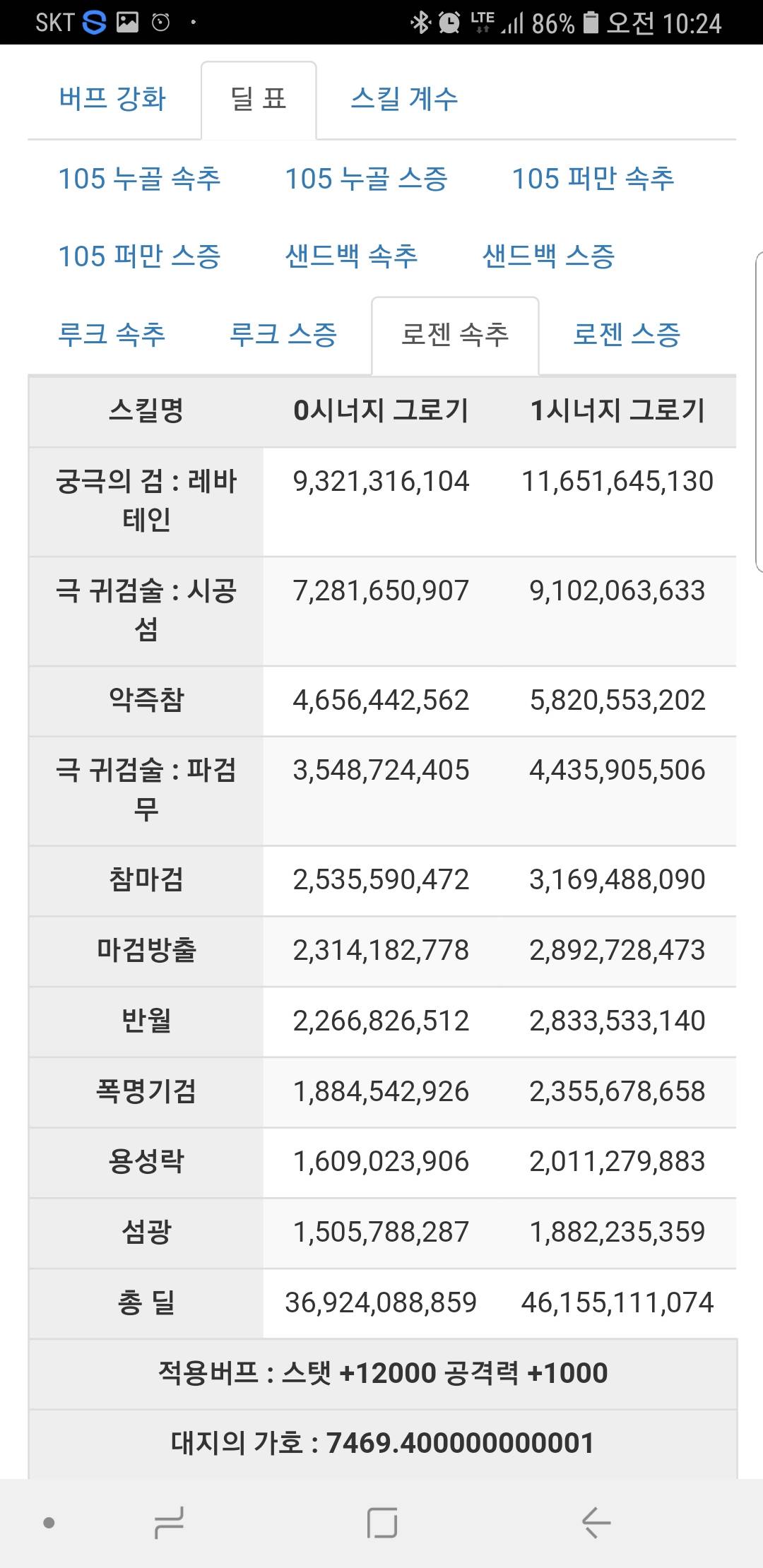View the 샌드백 속추 table

pyautogui.click(x=351, y=256)
